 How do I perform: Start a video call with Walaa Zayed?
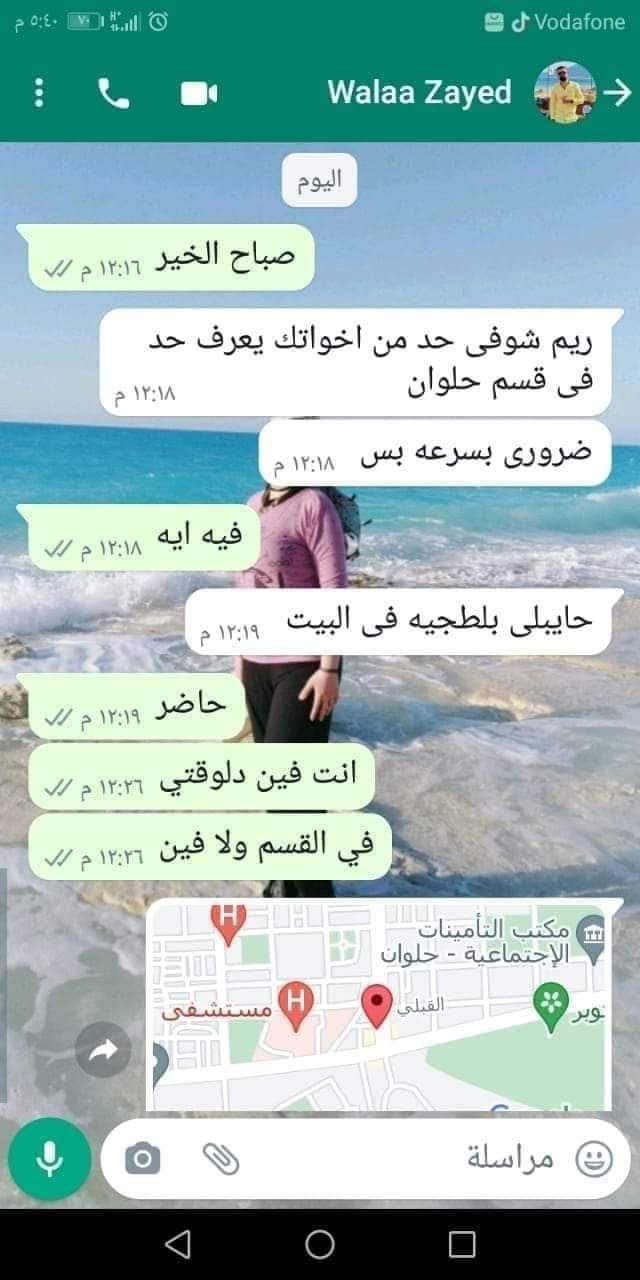tap(198, 93)
